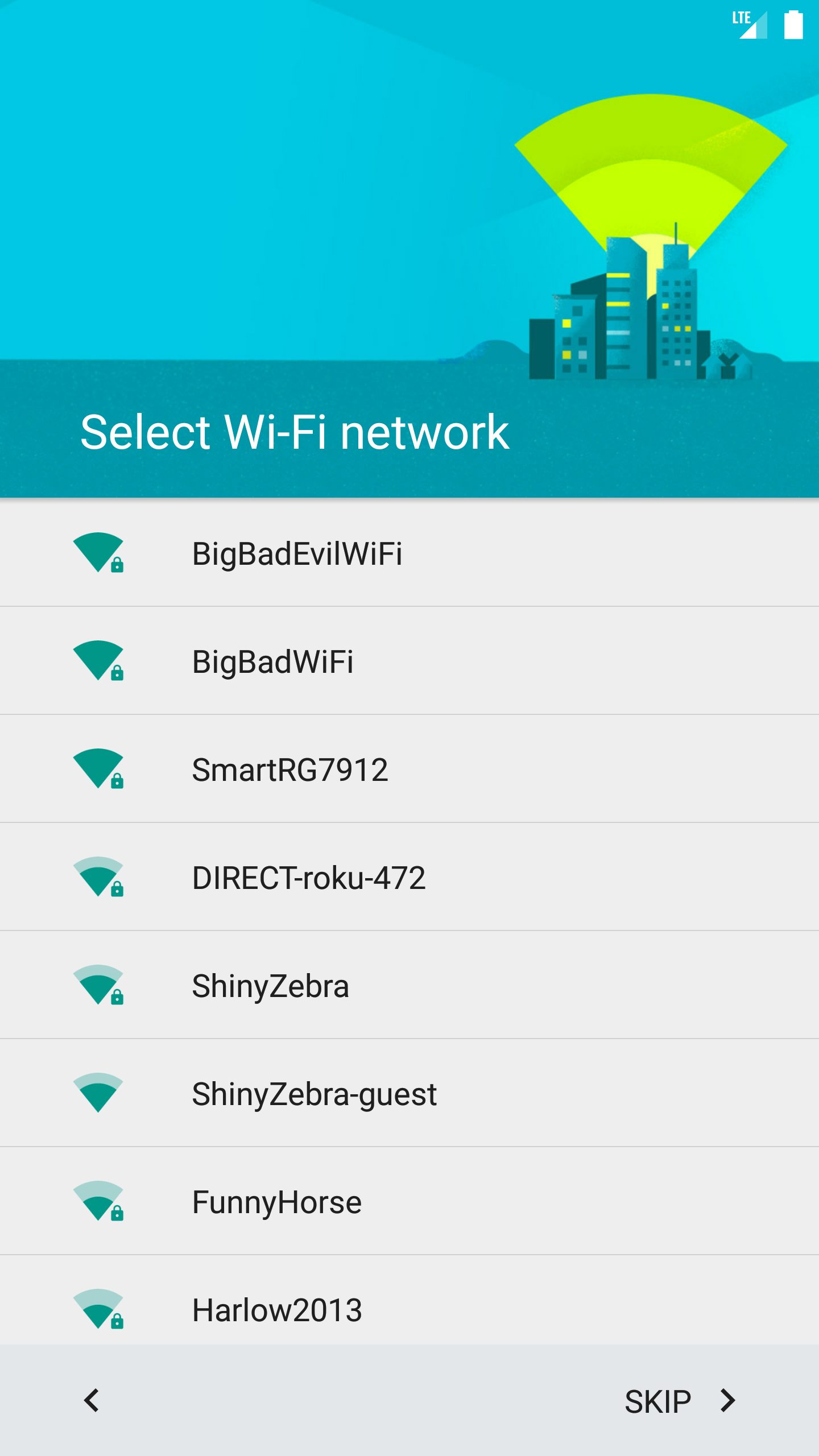Click the lock icon on DIRECT-roku-472 network
Viewport: 819px width, 1456px height.
point(117,888)
